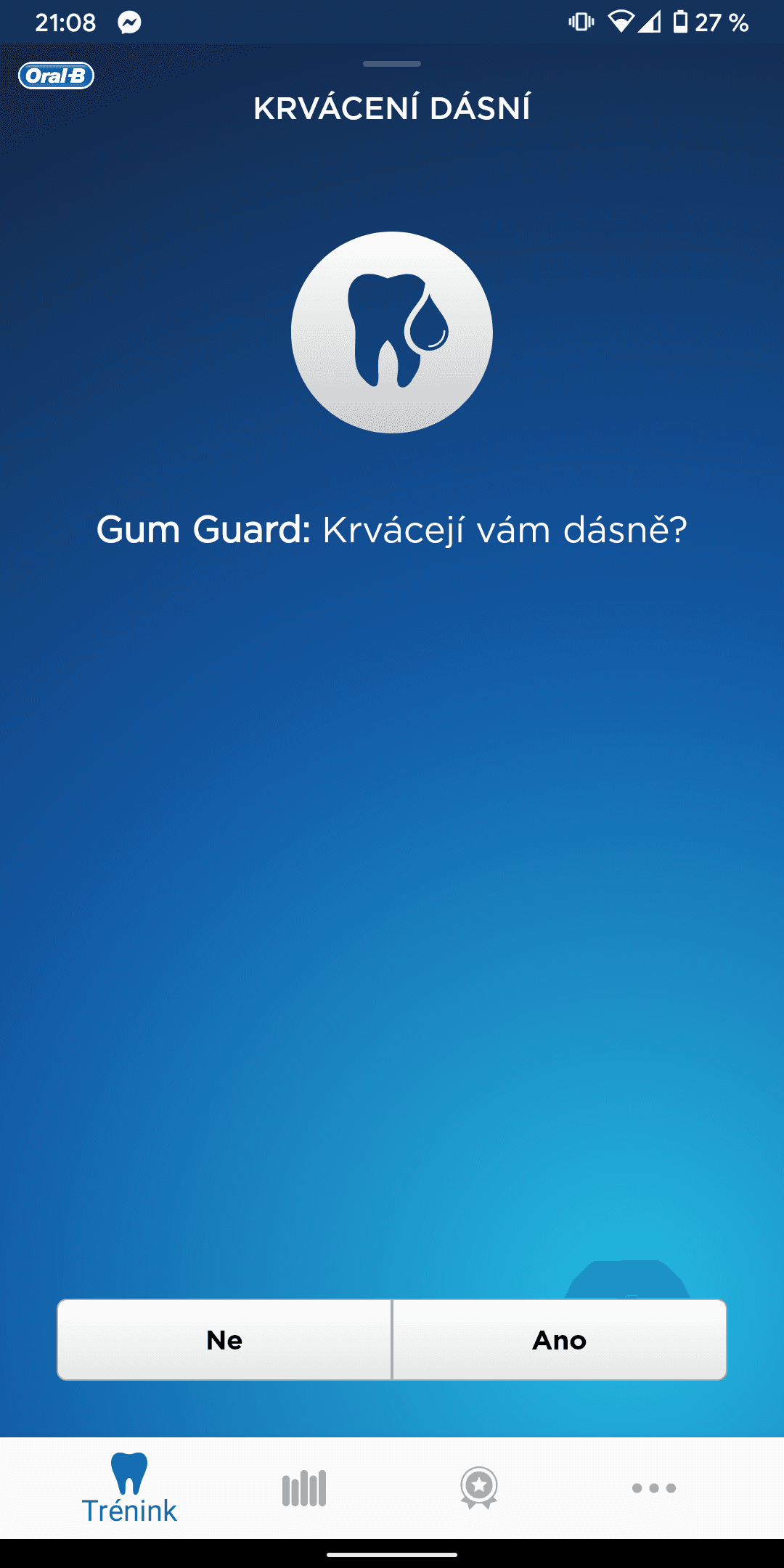Tap the cellular signal indicator
This screenshot has height=1568, width=784.
(x=648, y=22)
